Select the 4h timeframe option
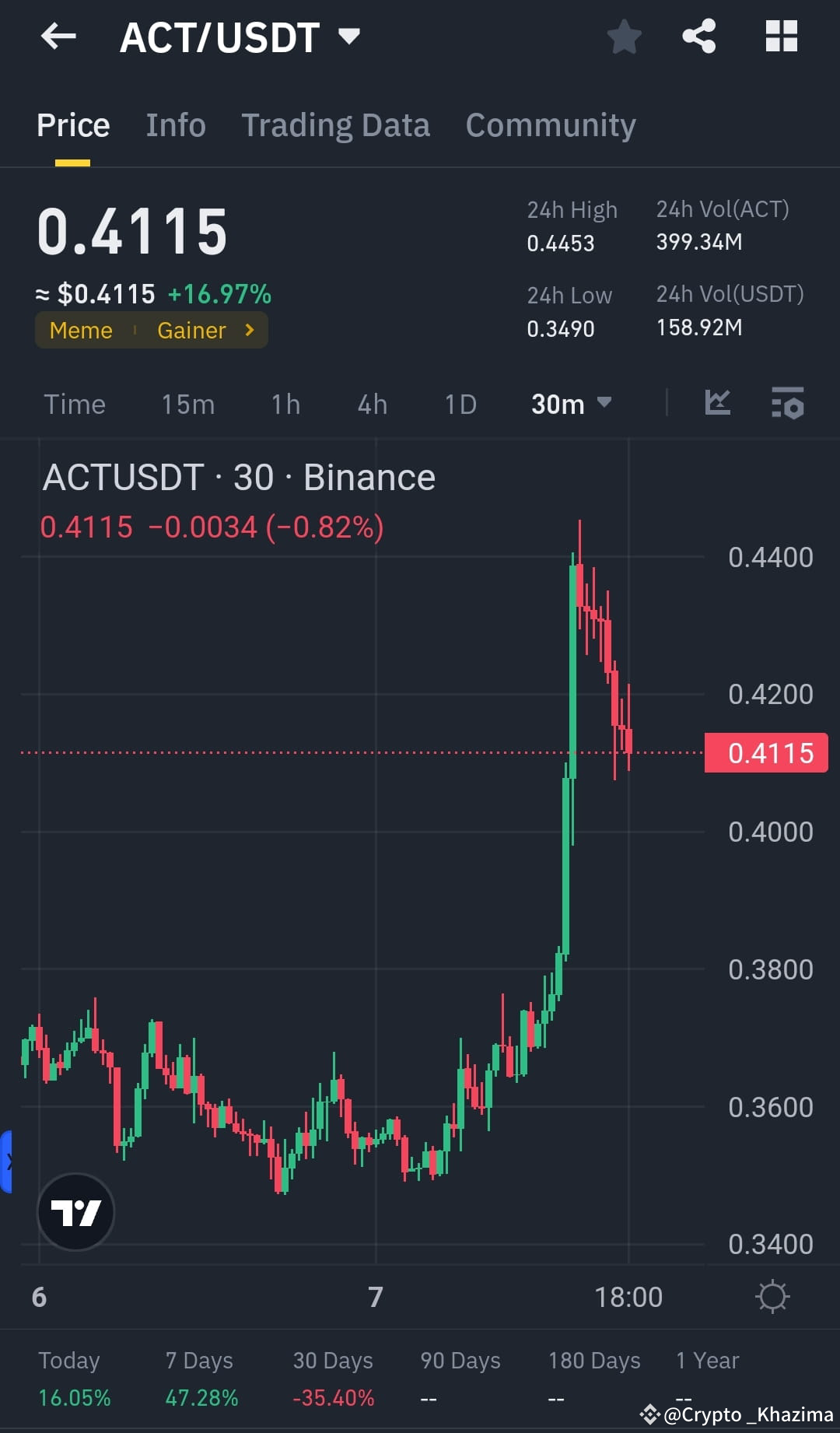 click(371, 404)
